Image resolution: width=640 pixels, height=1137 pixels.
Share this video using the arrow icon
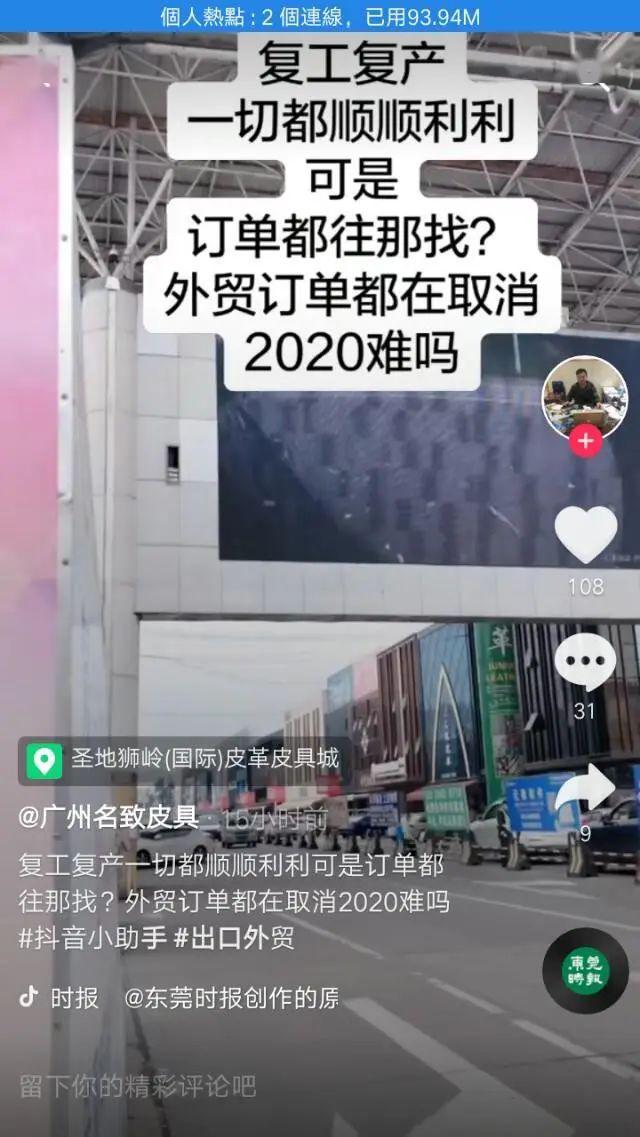(x=585, y=790)
